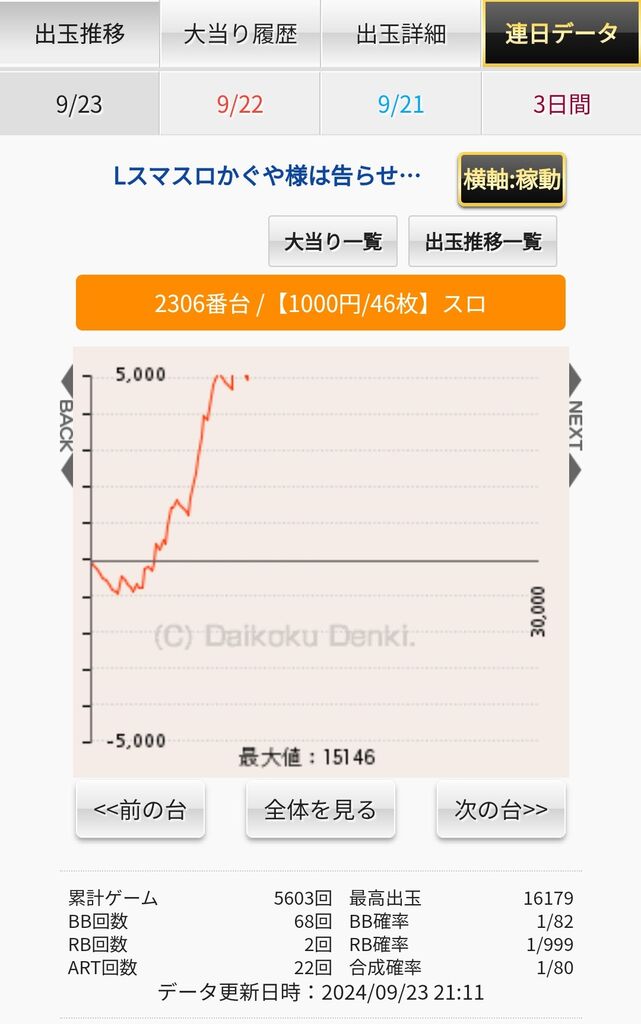This screenshot has width=641, height=1024.
Task: Tap 全体を見る to view the overall chart
Action: 320,810
